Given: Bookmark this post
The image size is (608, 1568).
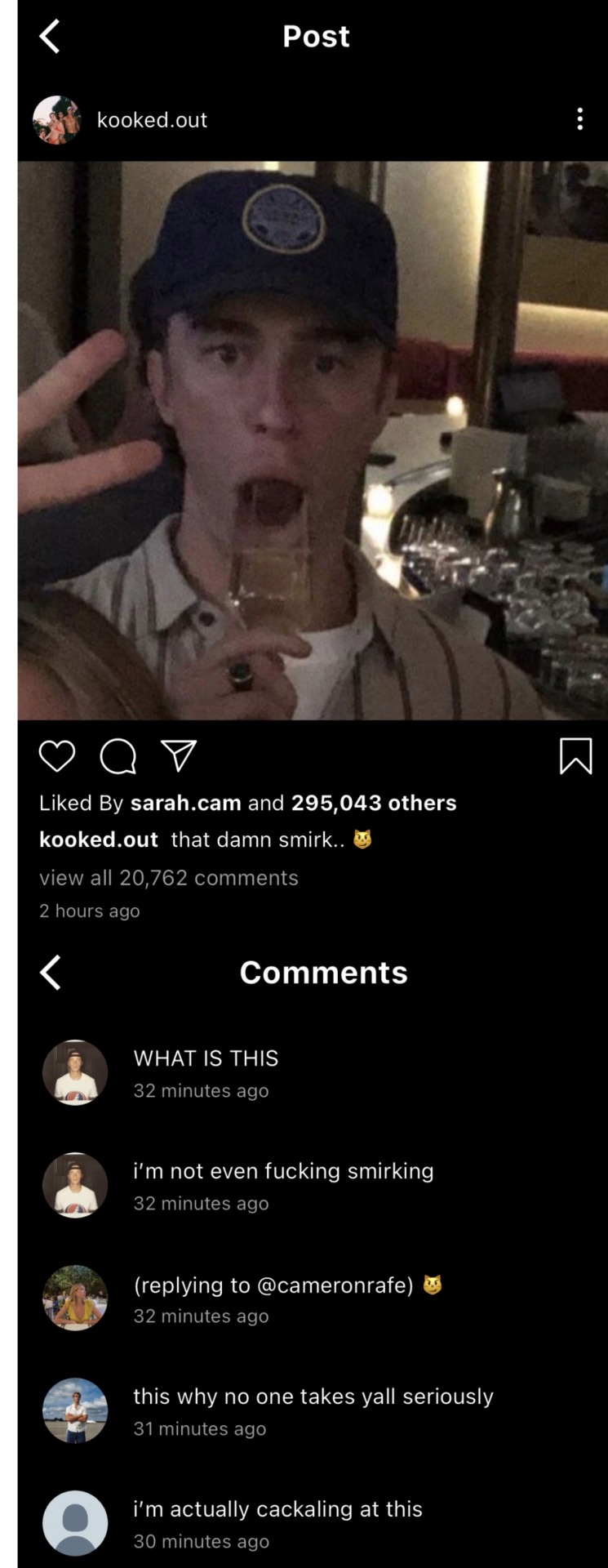Looking at the screenshot, I should point(575,756).
